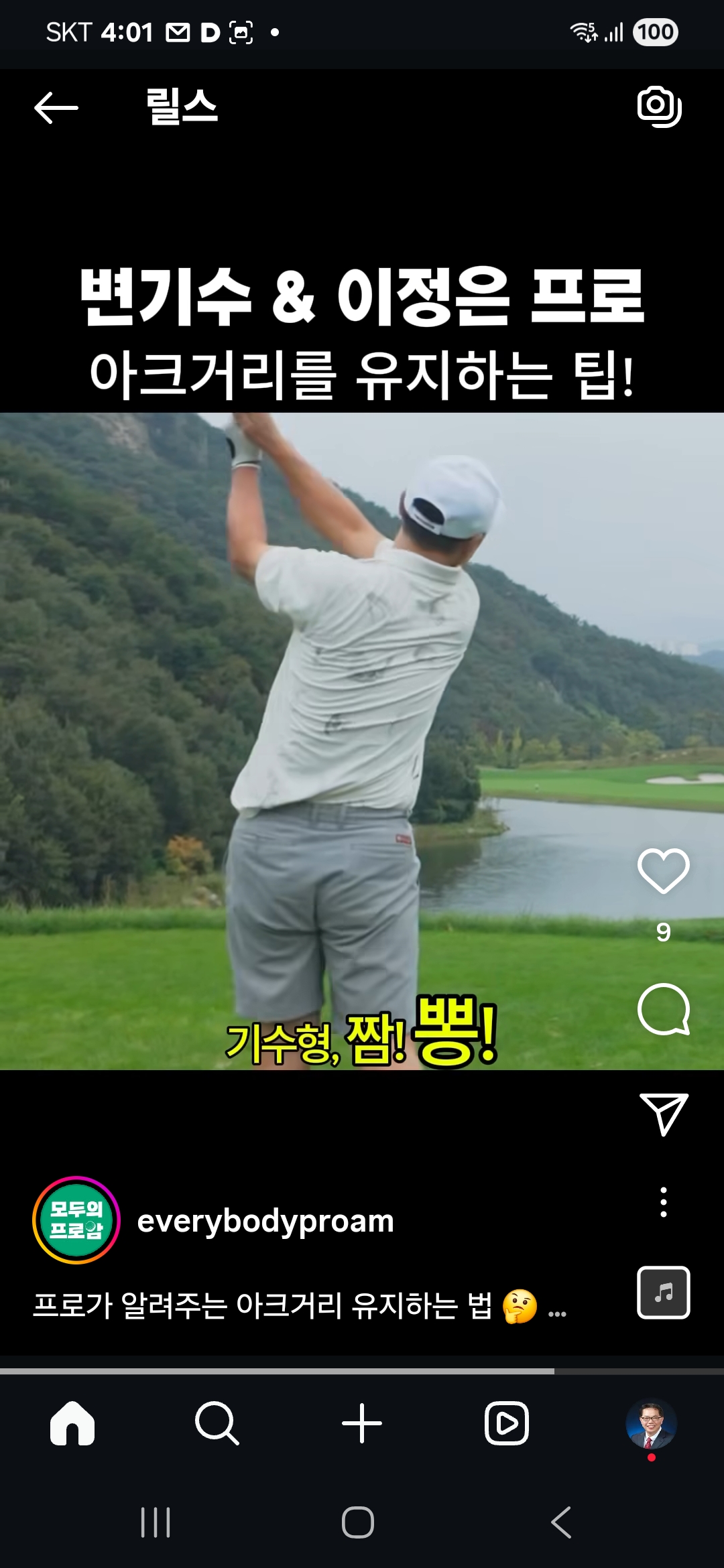
Task: Open the camera to create a reel
Action: tap(659, 106)
